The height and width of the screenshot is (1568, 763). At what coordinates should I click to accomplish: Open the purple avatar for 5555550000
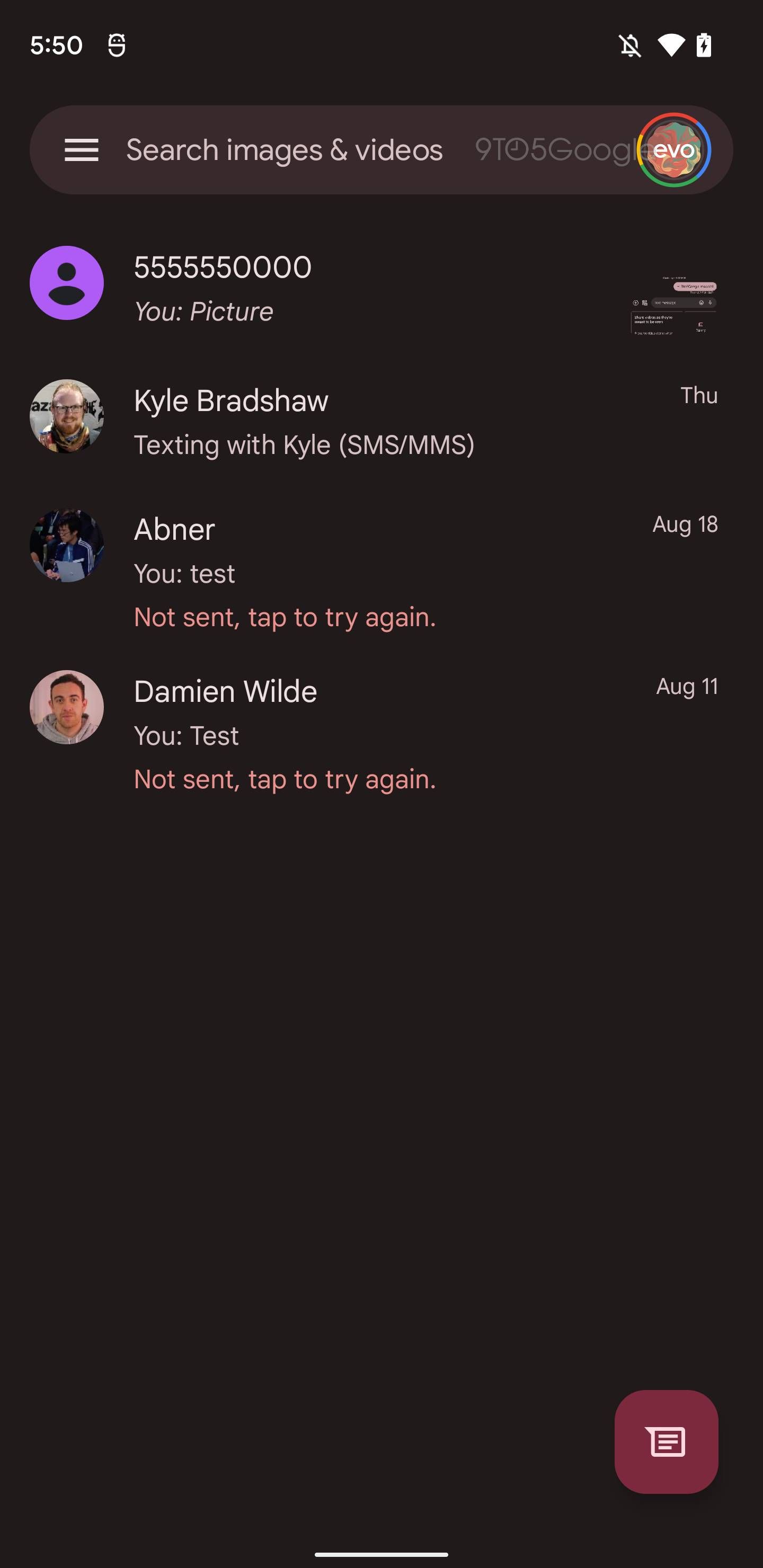coord(67,282)
